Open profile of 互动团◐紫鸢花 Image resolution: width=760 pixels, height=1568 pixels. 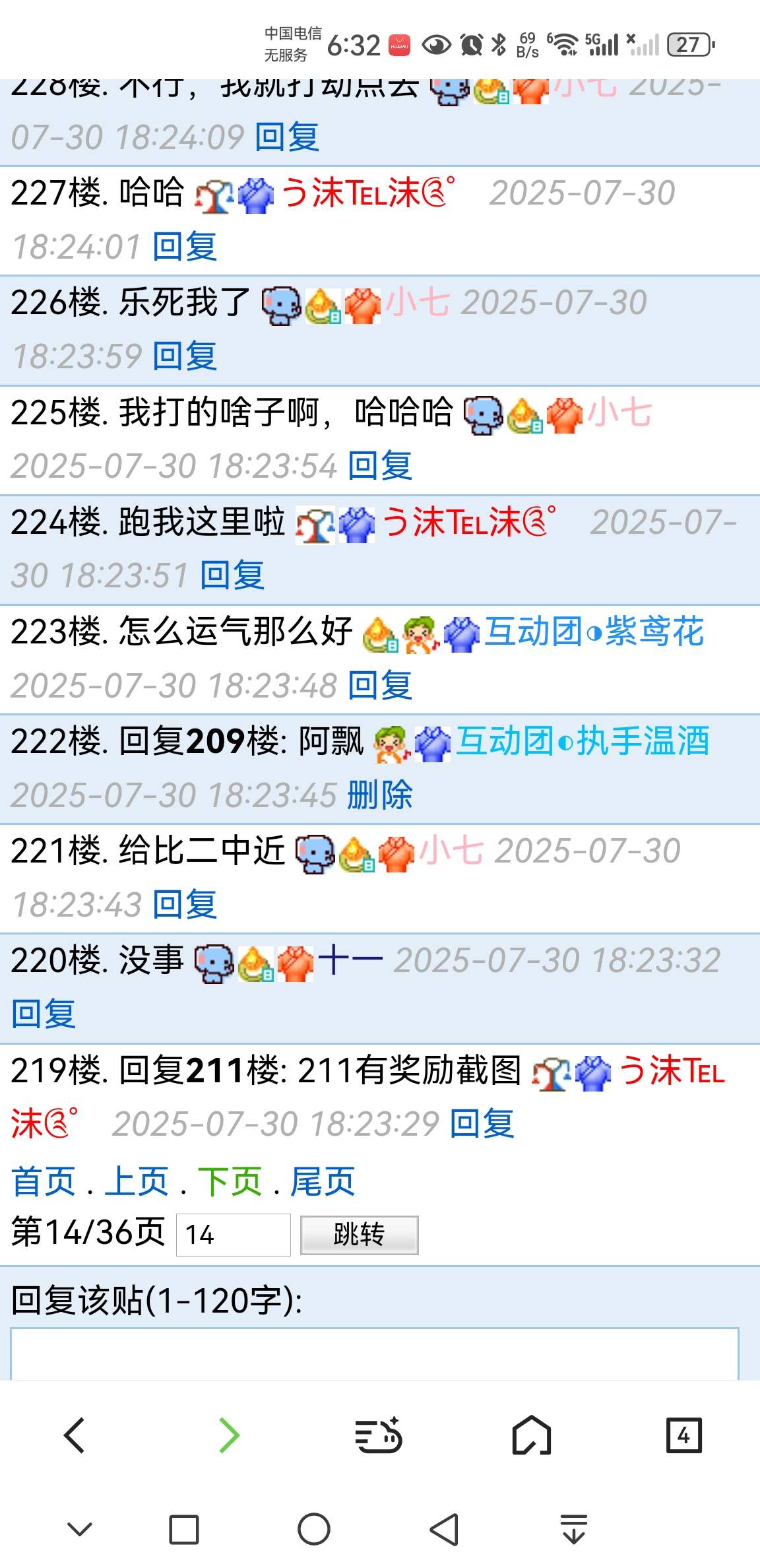tap(594, 632)
